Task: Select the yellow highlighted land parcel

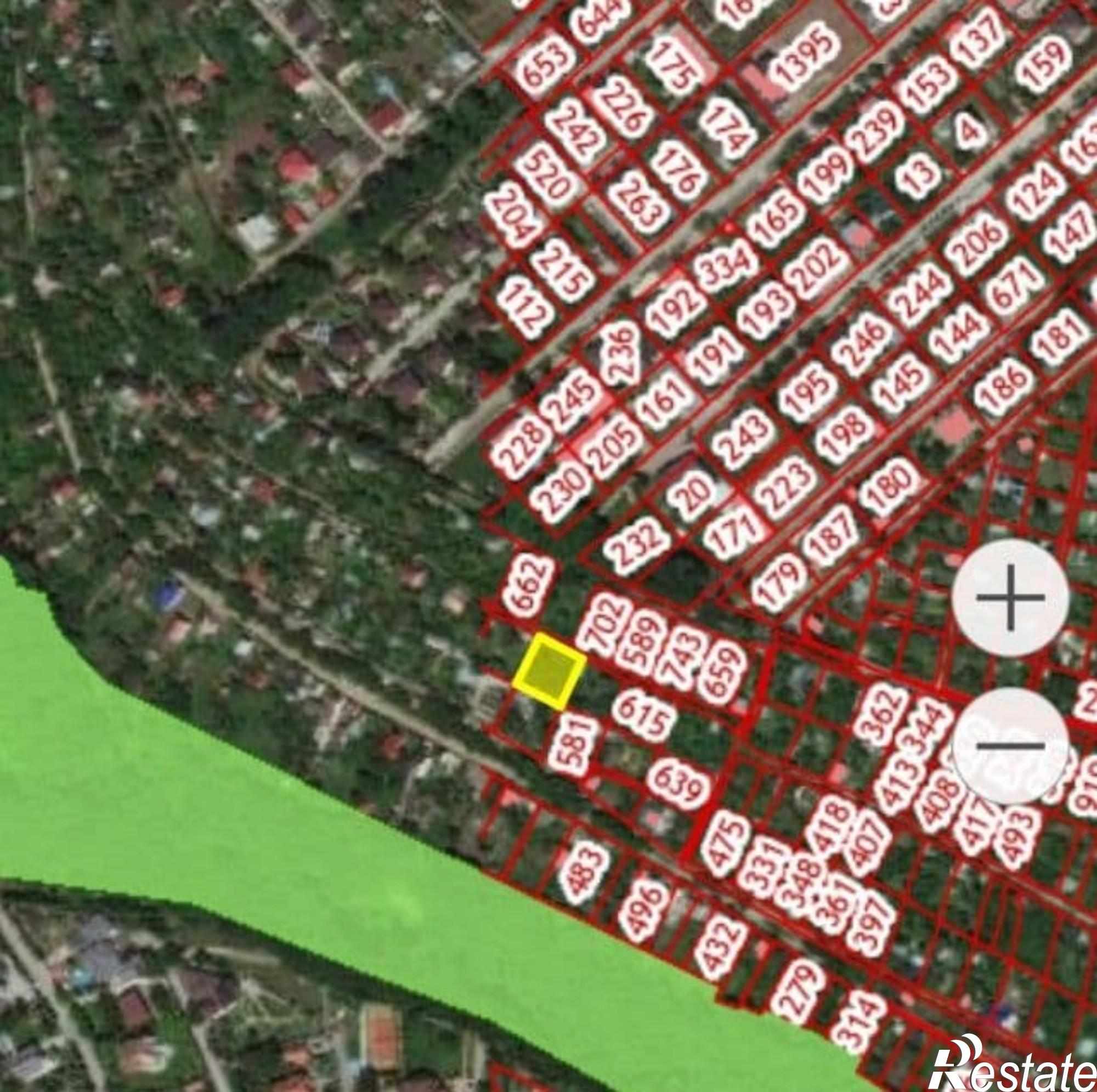Action: [548, 672]
